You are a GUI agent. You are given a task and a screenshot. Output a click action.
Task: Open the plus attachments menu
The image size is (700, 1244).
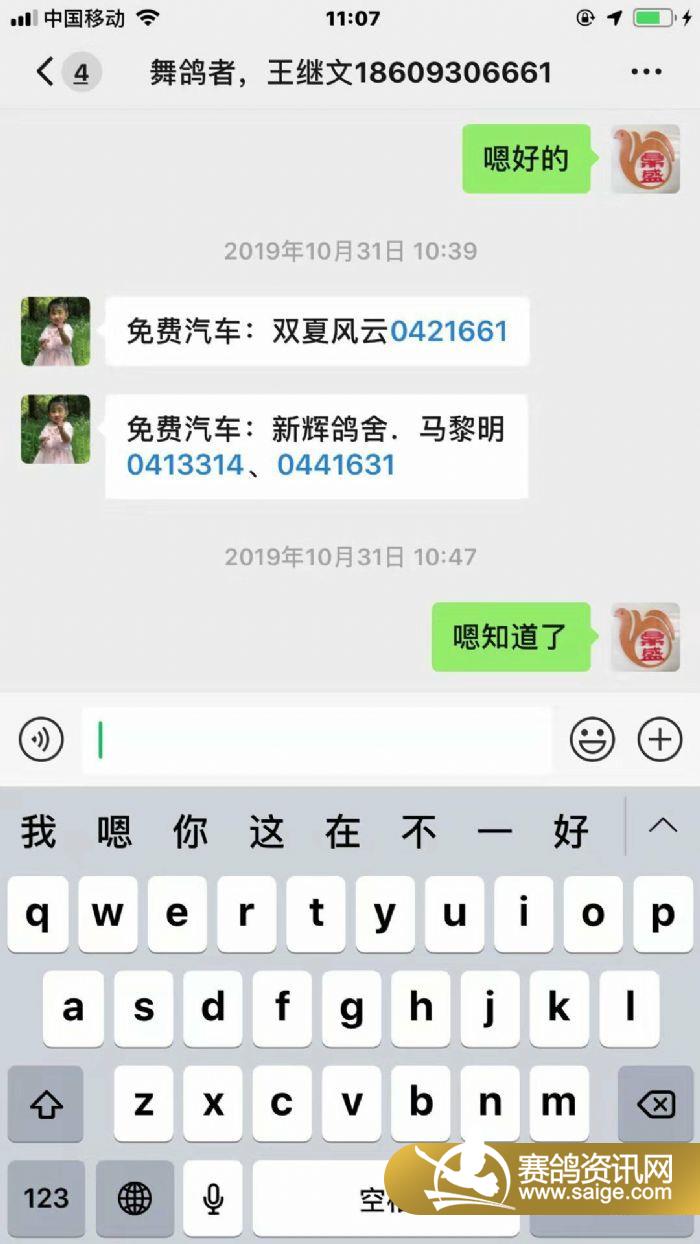click(659, 740)
